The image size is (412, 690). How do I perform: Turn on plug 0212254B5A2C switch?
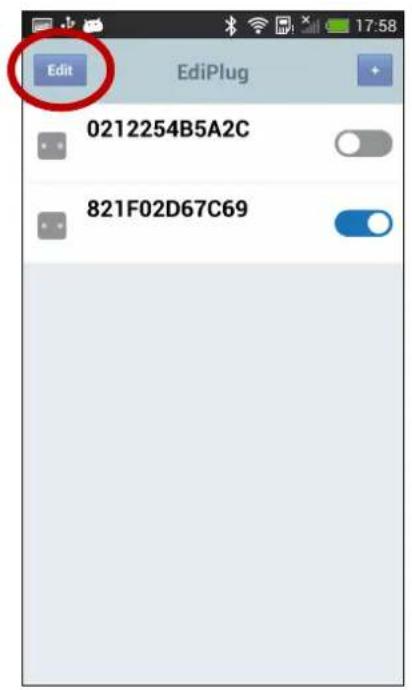[363, 143]
